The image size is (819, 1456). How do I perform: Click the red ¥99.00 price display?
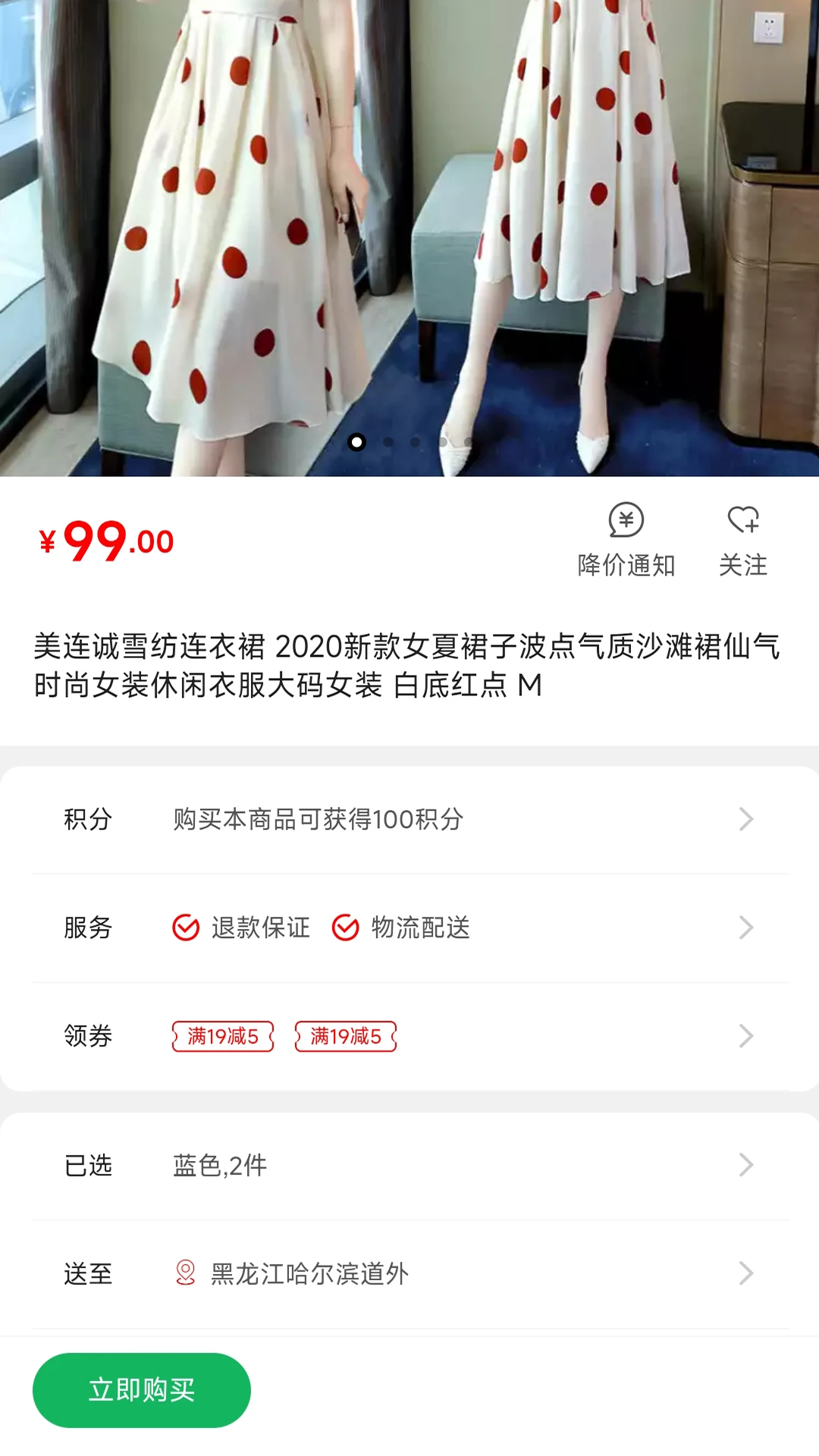[106, 540]
